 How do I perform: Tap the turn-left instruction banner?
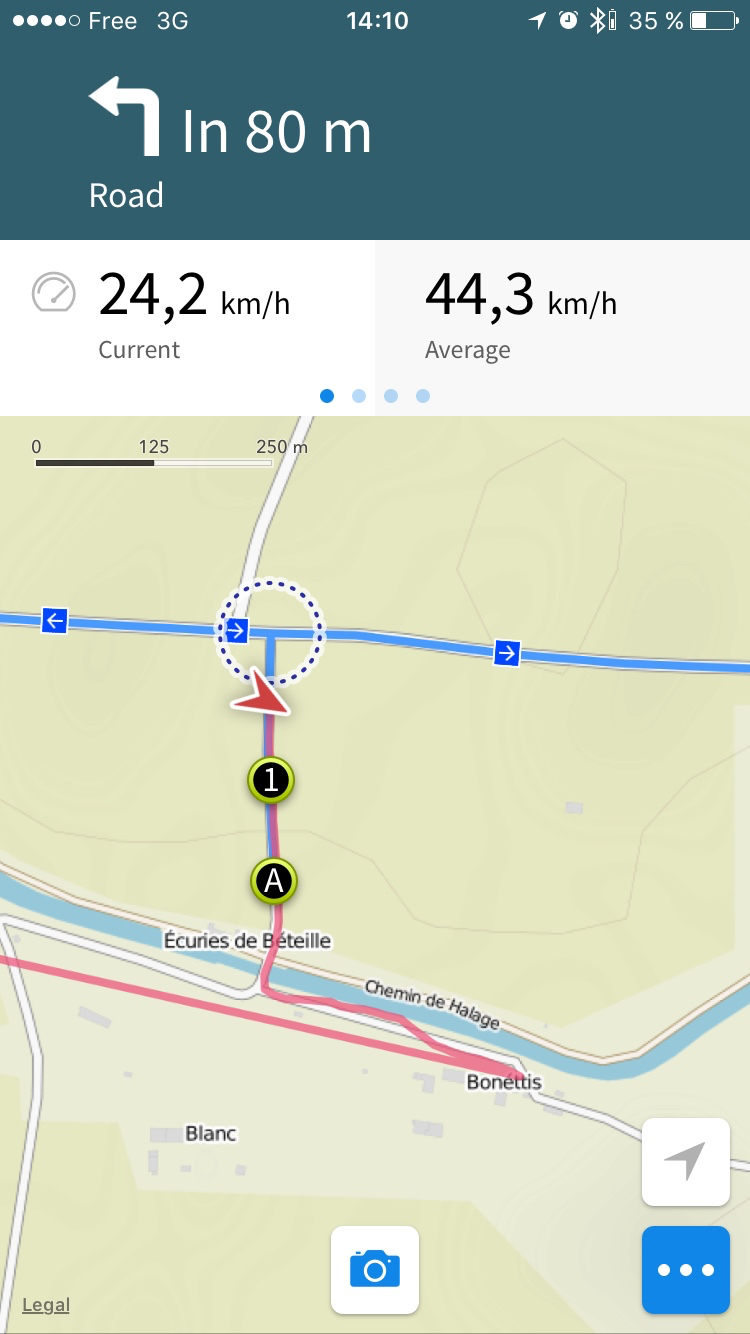click(x=375, y=140)
